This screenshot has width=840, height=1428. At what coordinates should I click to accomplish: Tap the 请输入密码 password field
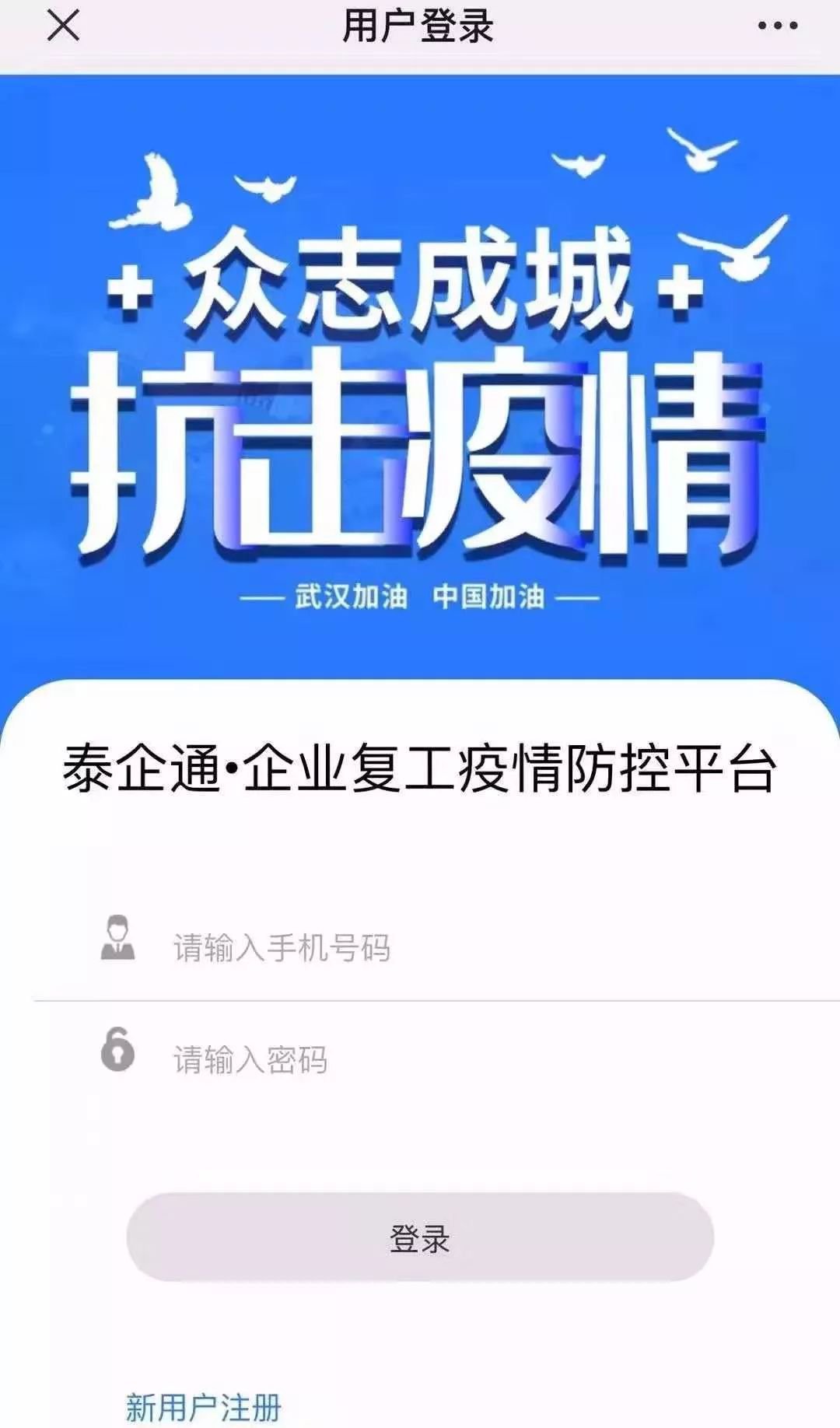[467, 1059]
